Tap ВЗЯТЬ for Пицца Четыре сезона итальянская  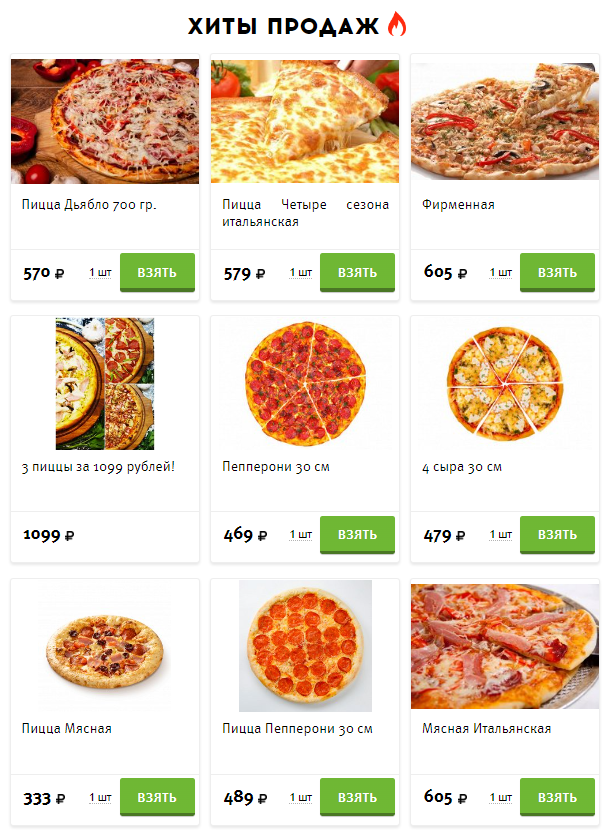coord(357,272)
